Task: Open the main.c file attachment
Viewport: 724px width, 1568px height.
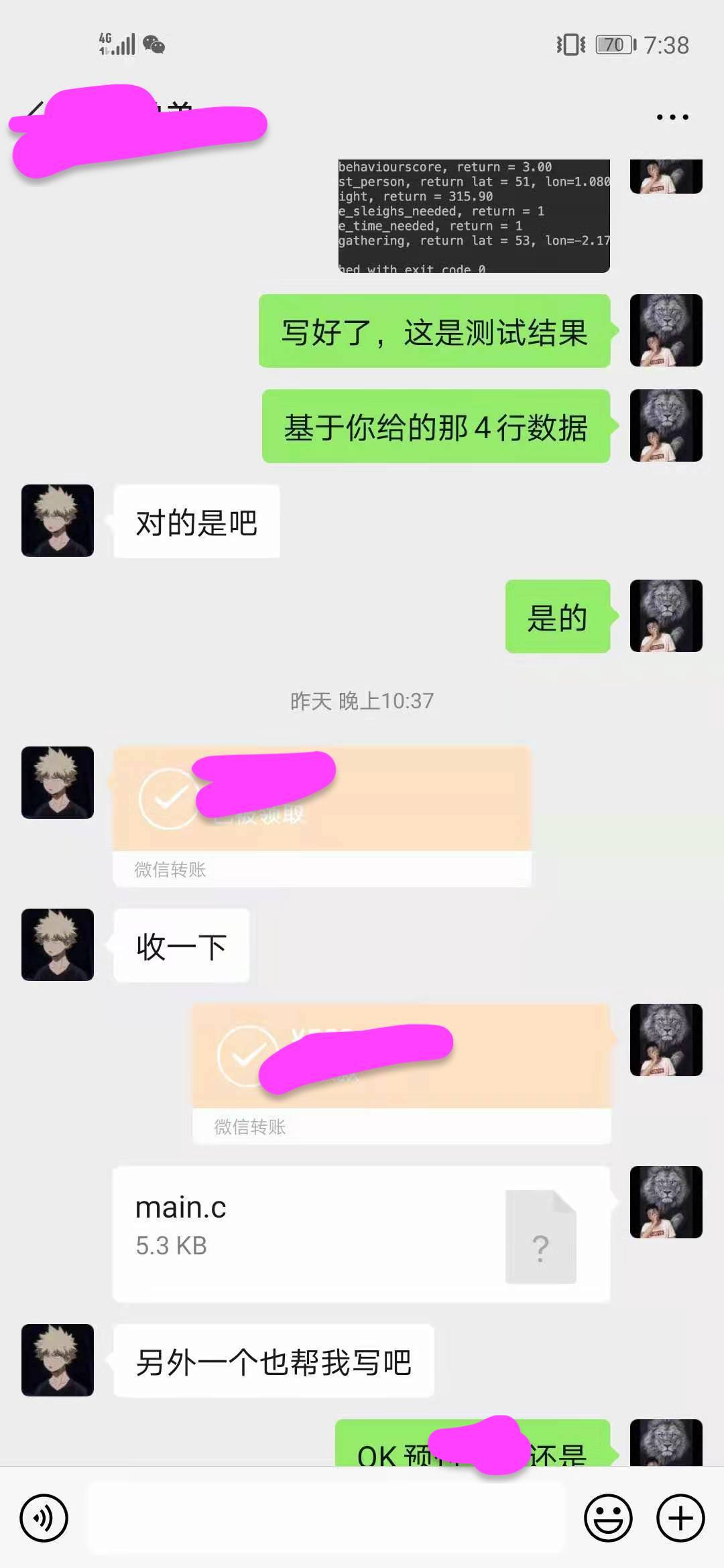Action: coord(361,1234)
